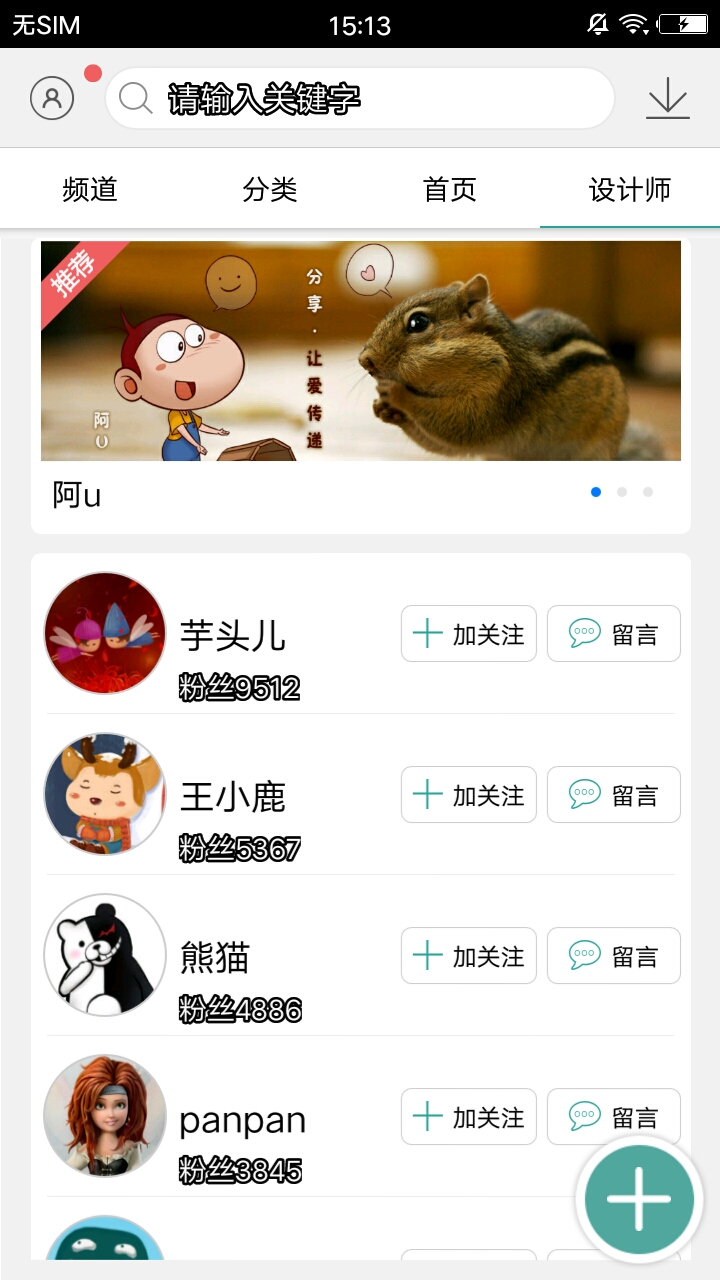Tap the download arrow icon
Viewport: 720px width, 1280px height.
(666, 97)
